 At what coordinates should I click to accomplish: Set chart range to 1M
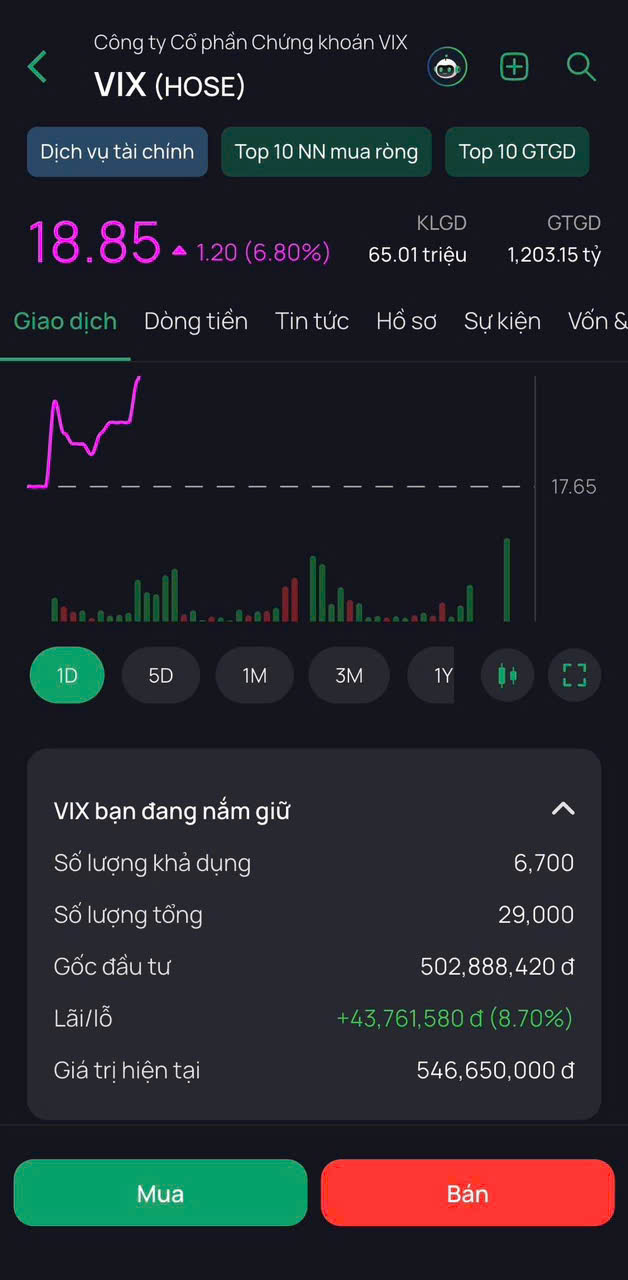point(255,675)
